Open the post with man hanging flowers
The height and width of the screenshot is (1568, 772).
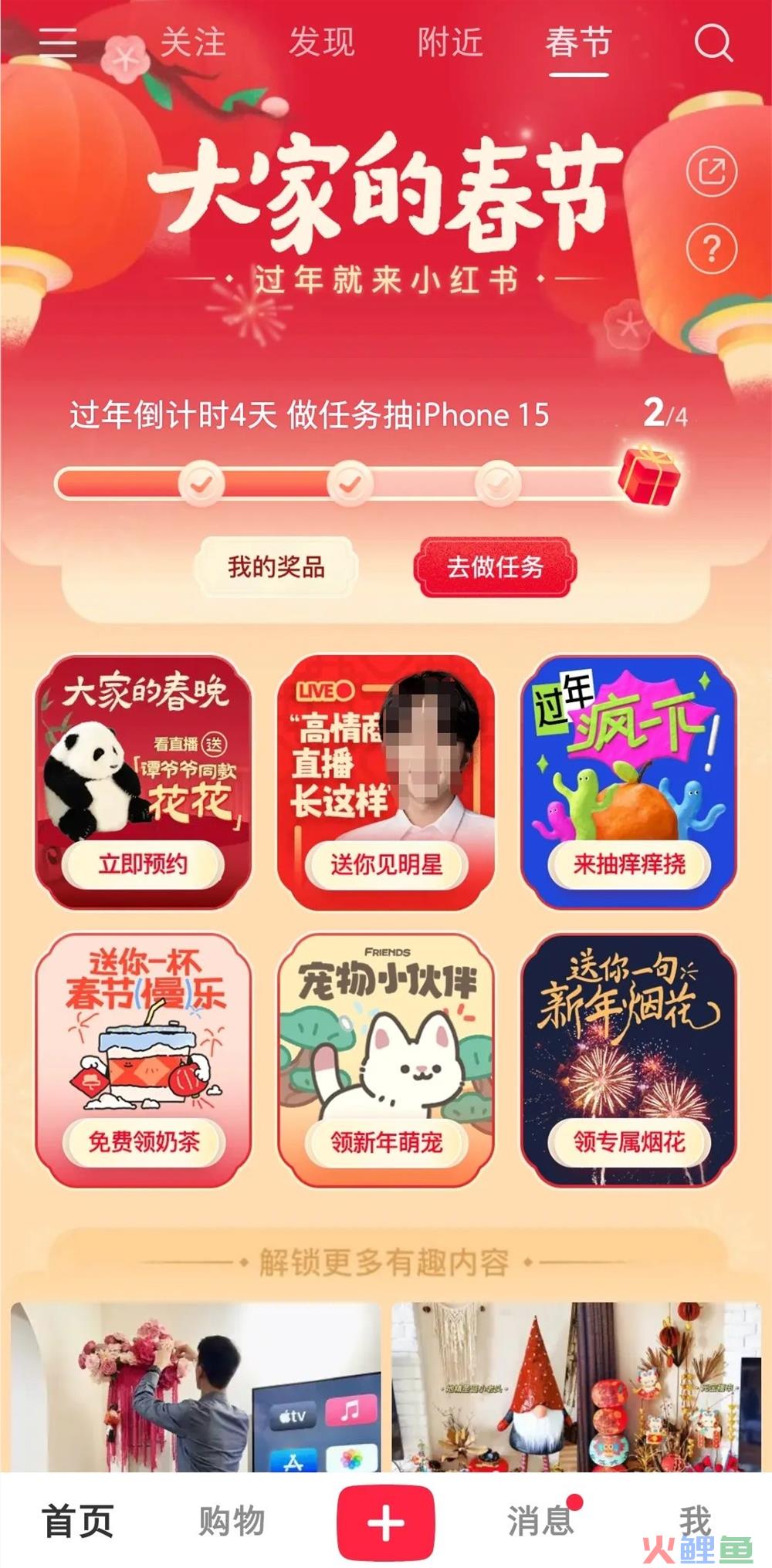(x=195, y=1389)
